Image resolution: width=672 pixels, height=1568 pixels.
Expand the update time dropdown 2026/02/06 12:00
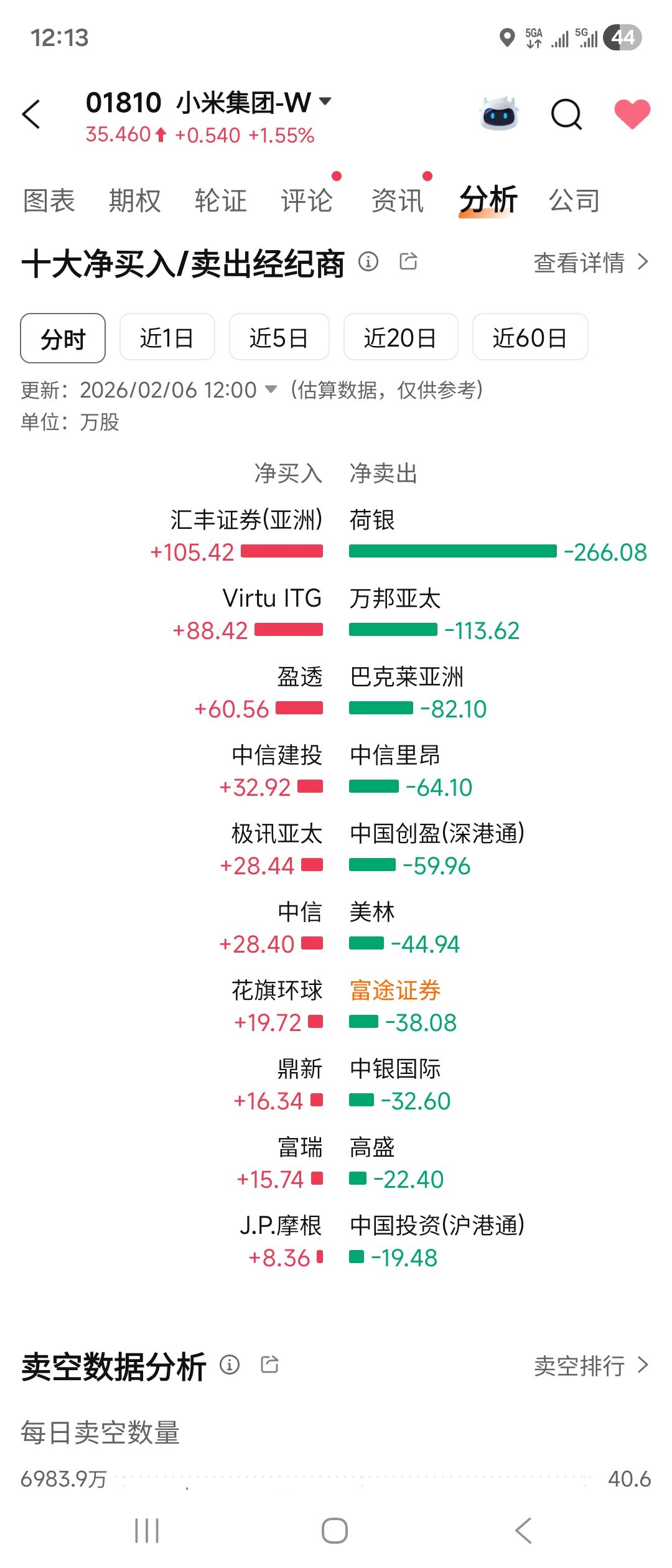coord(271,390)
